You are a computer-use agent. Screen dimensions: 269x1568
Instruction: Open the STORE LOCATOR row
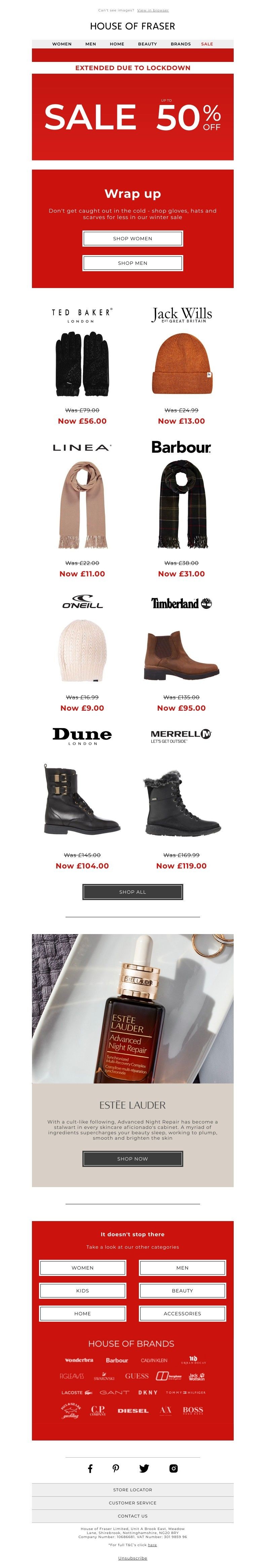133,1490
